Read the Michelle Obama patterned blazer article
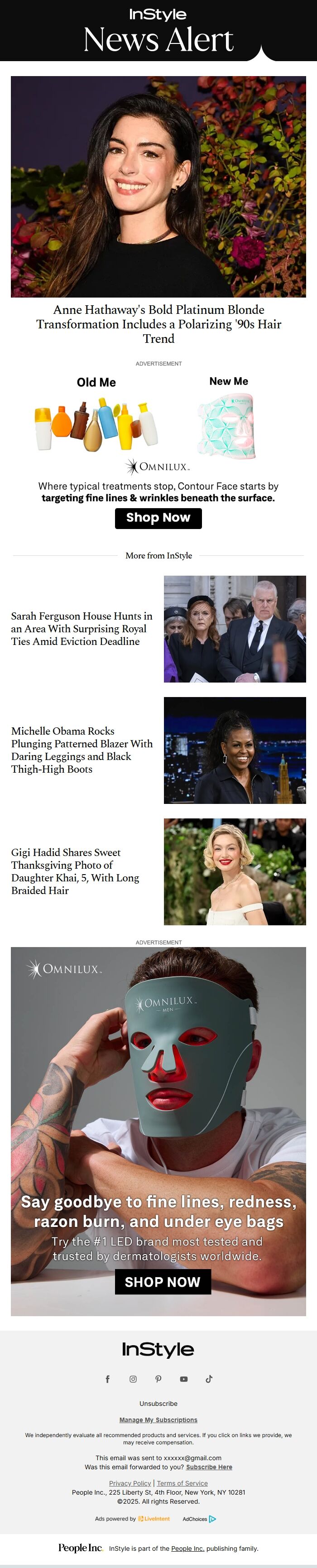The image size is (317, 1568). tap(82, 750)
